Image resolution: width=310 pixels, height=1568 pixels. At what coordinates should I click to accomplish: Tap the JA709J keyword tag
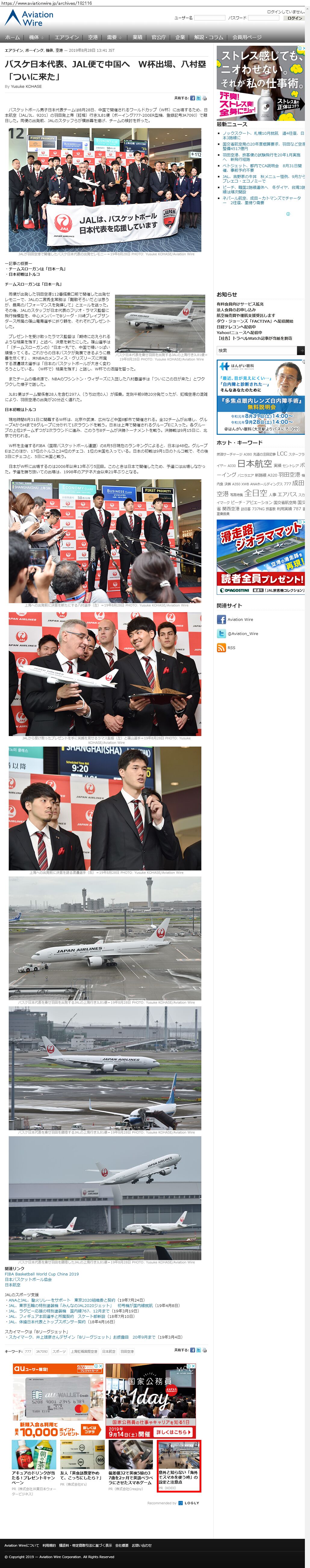coord(42,1351)
